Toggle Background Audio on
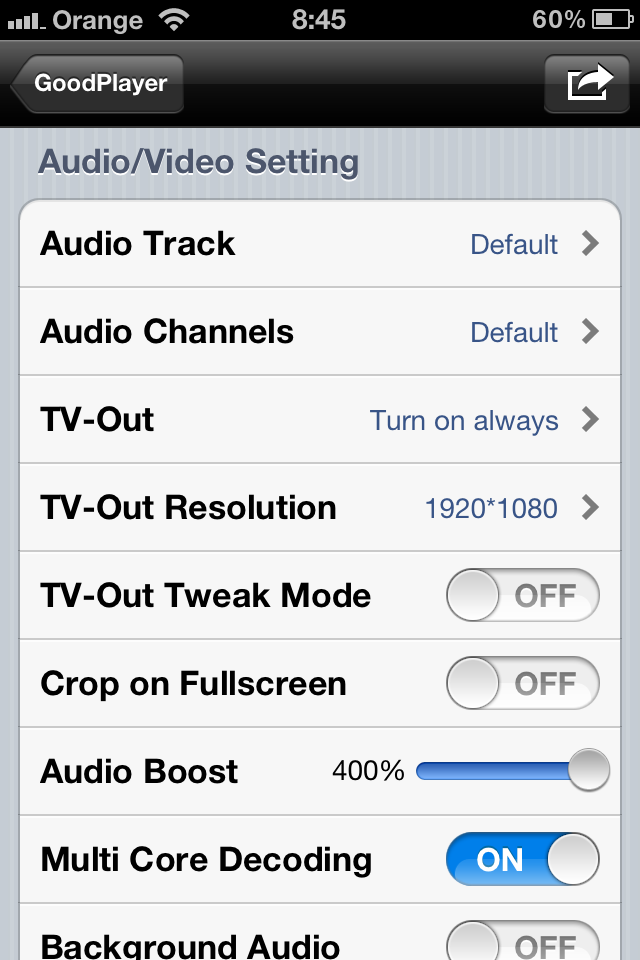 pyautogui.click(x=522, y=942)
